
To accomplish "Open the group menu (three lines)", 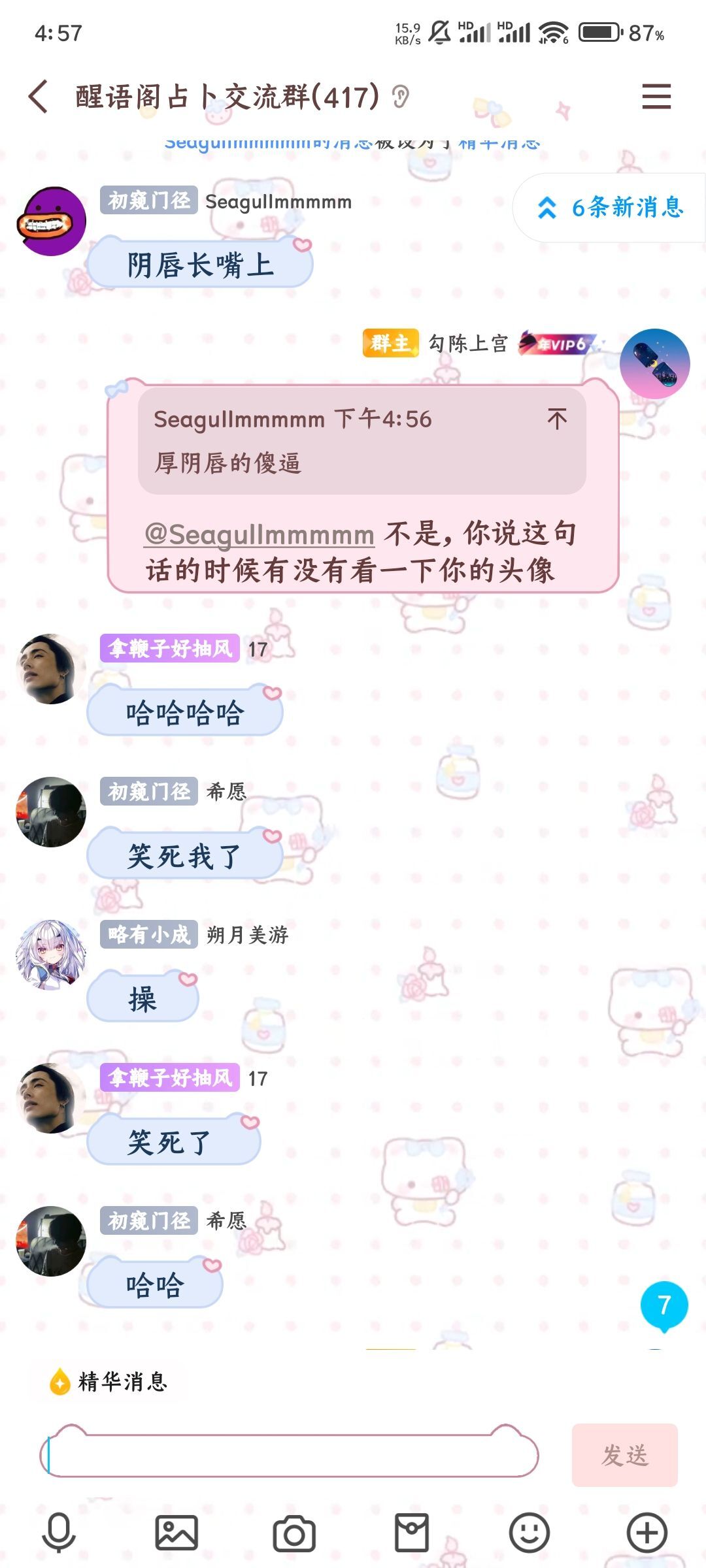I will [x=656, y=97].
